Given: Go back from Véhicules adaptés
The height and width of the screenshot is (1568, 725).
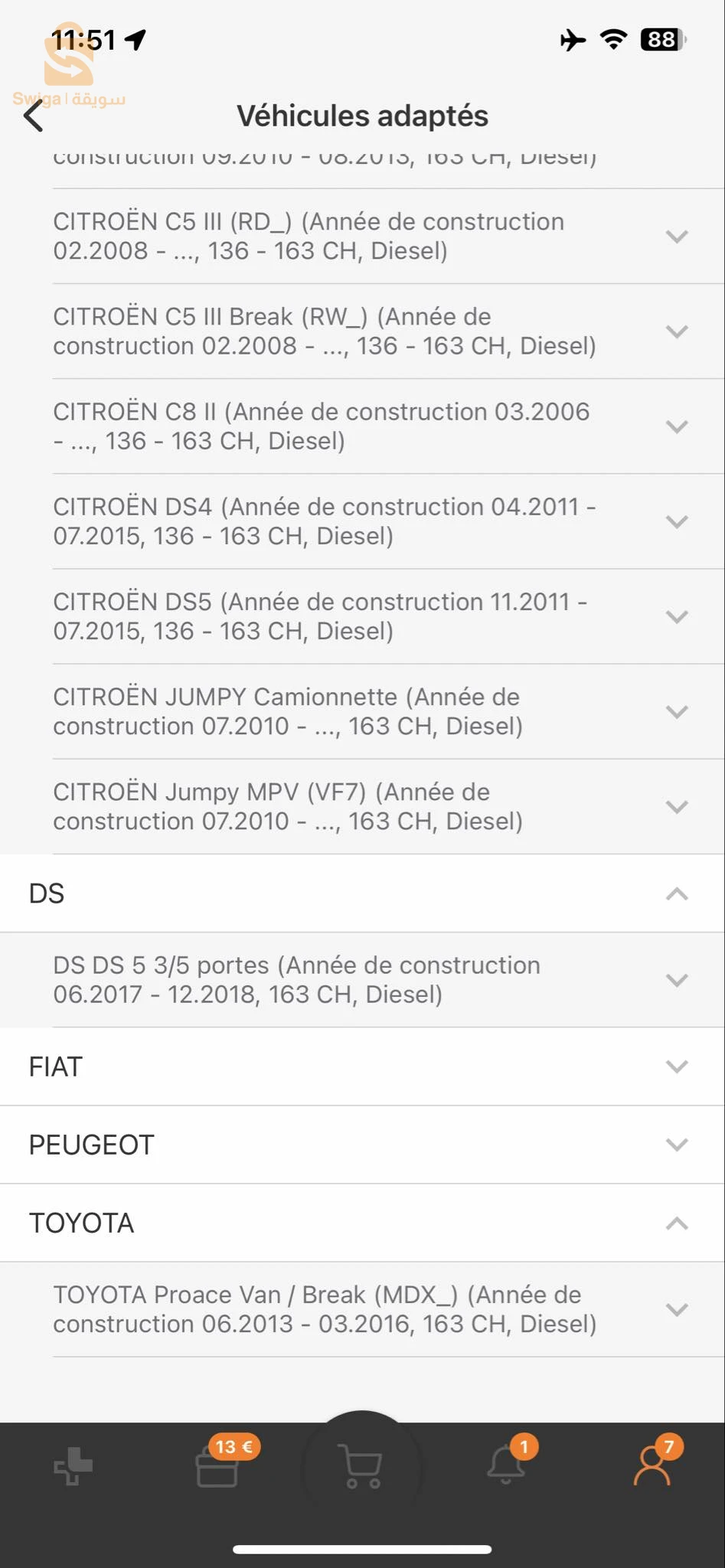Looking at the screenshot, I should pos(33,116).
